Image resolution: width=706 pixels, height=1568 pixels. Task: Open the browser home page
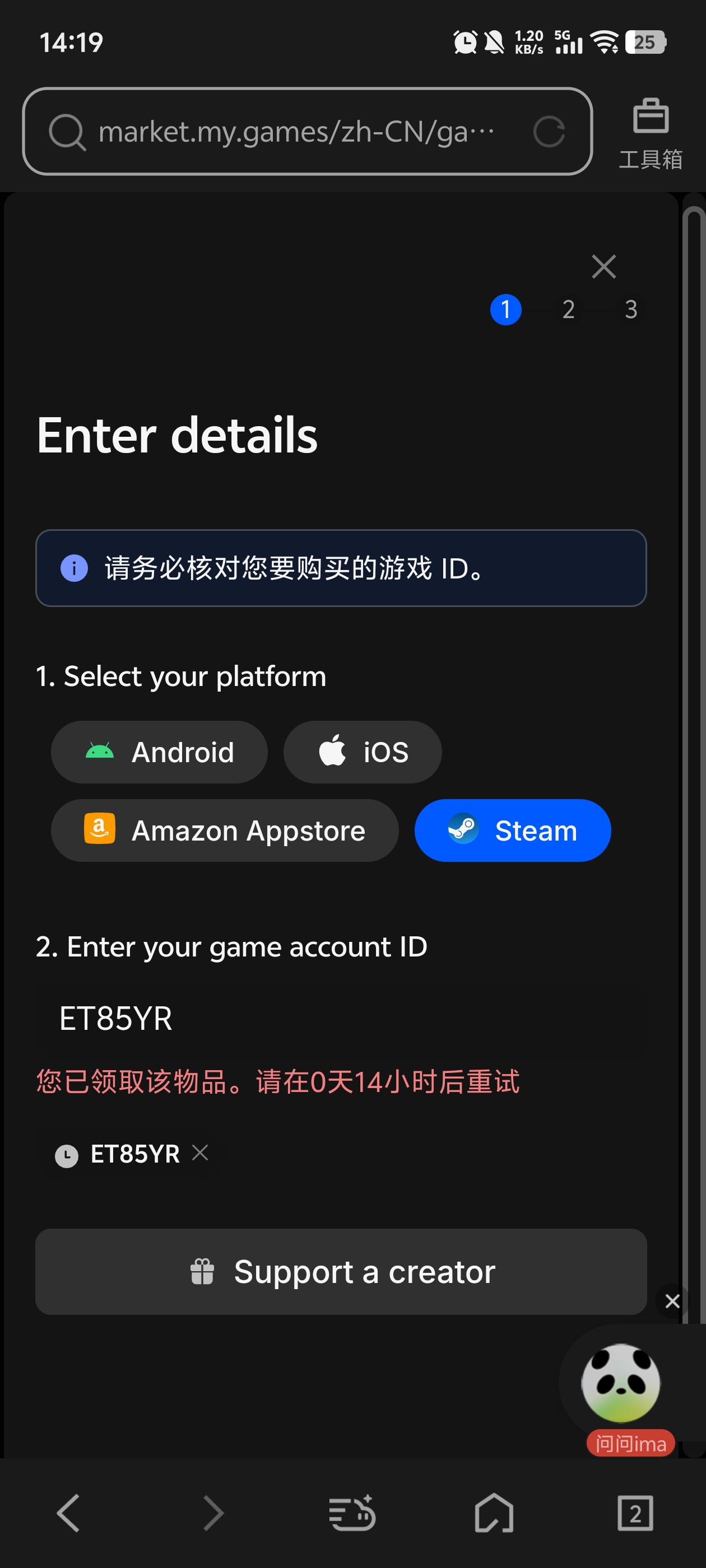494,1513
